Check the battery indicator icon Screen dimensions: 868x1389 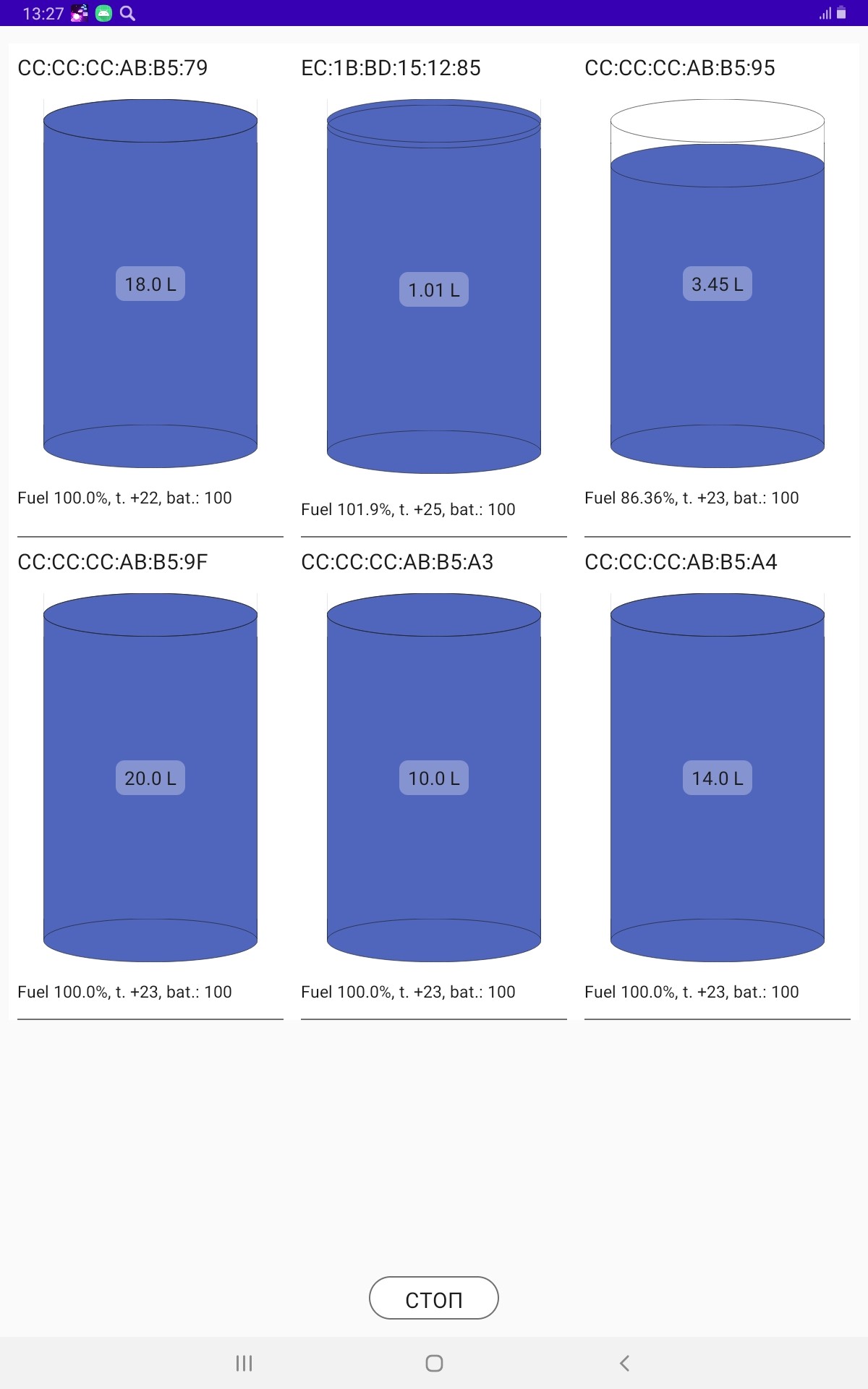(x=841, y=13)
